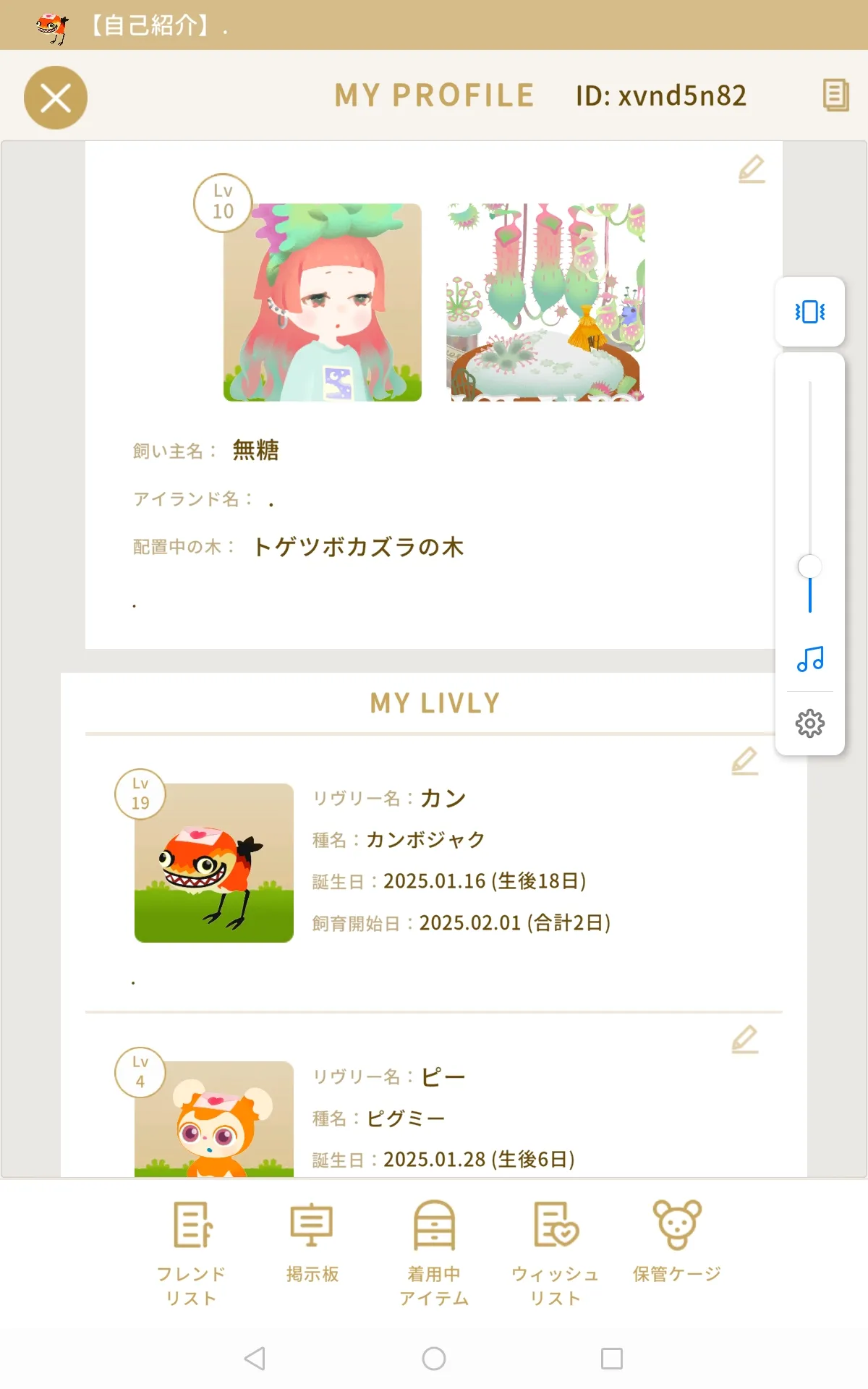This screenshot has height=1389, width=868.
Task: Edit Livly カン's details
Action: [745, 761]
